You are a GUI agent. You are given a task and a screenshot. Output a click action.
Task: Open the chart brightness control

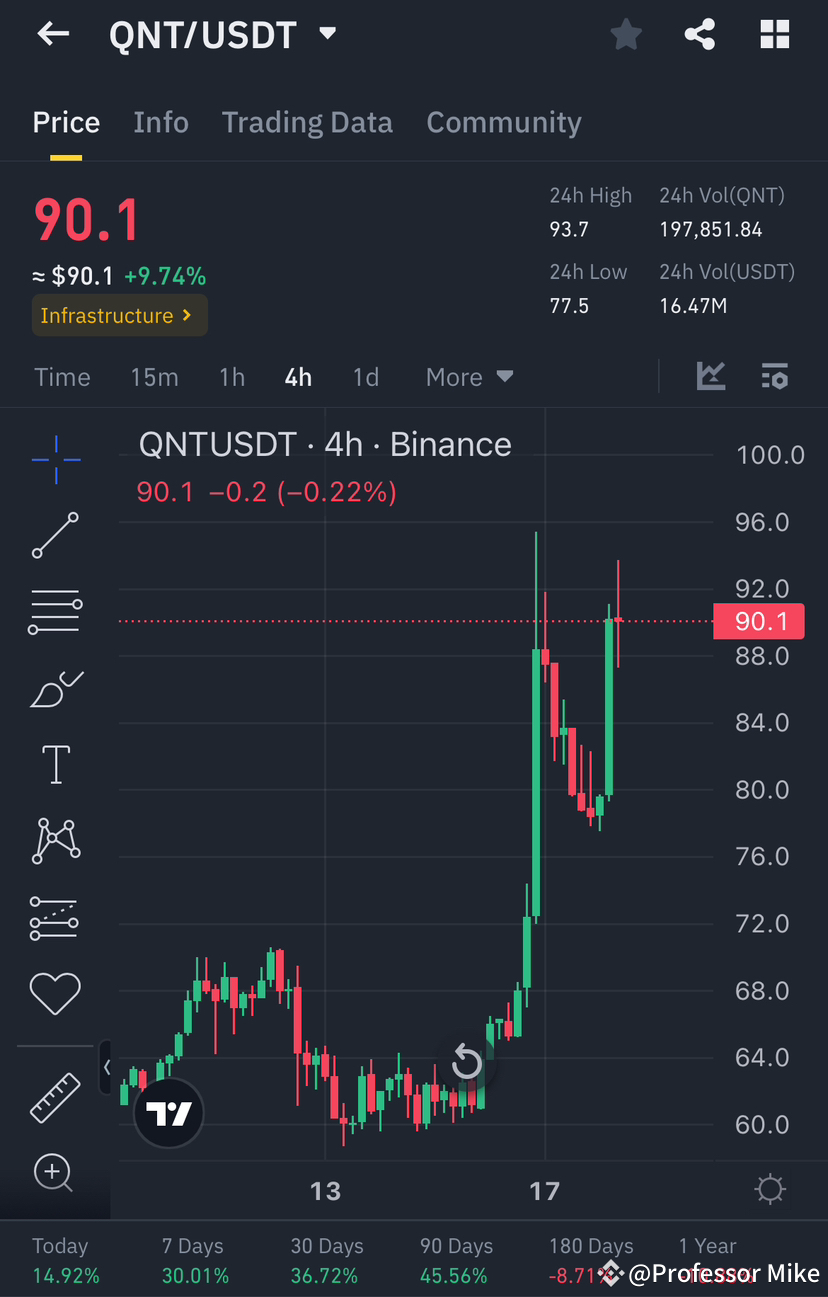coord(769,1188)
